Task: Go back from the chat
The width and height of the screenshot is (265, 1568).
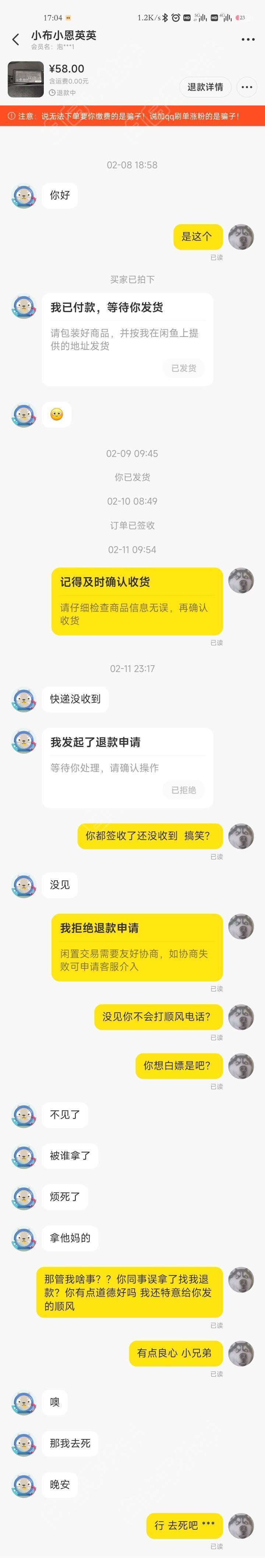Action: [x=16, y=39]
